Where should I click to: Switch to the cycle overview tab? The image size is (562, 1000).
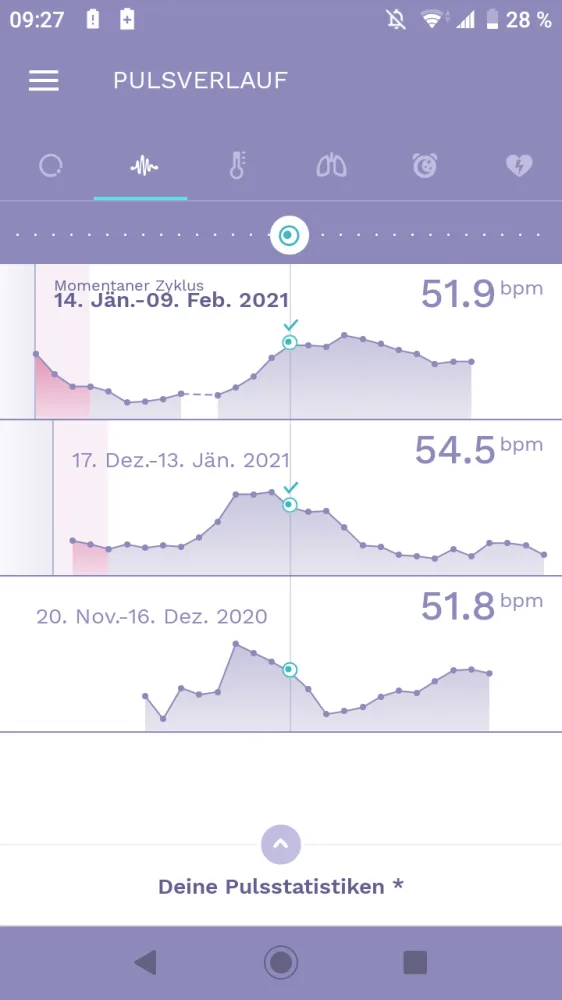pyautogui.click(x=50, y=166)
